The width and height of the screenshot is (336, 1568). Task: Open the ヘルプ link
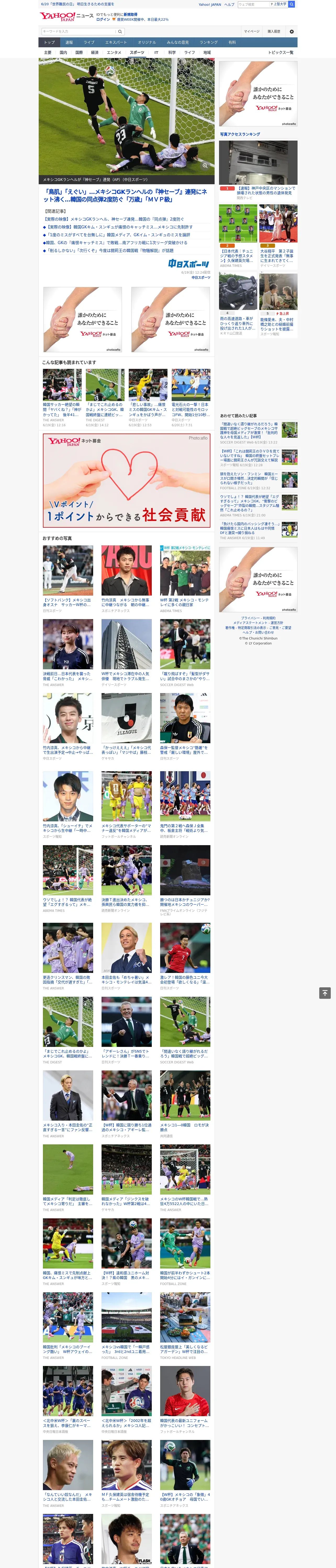[229, 4]
